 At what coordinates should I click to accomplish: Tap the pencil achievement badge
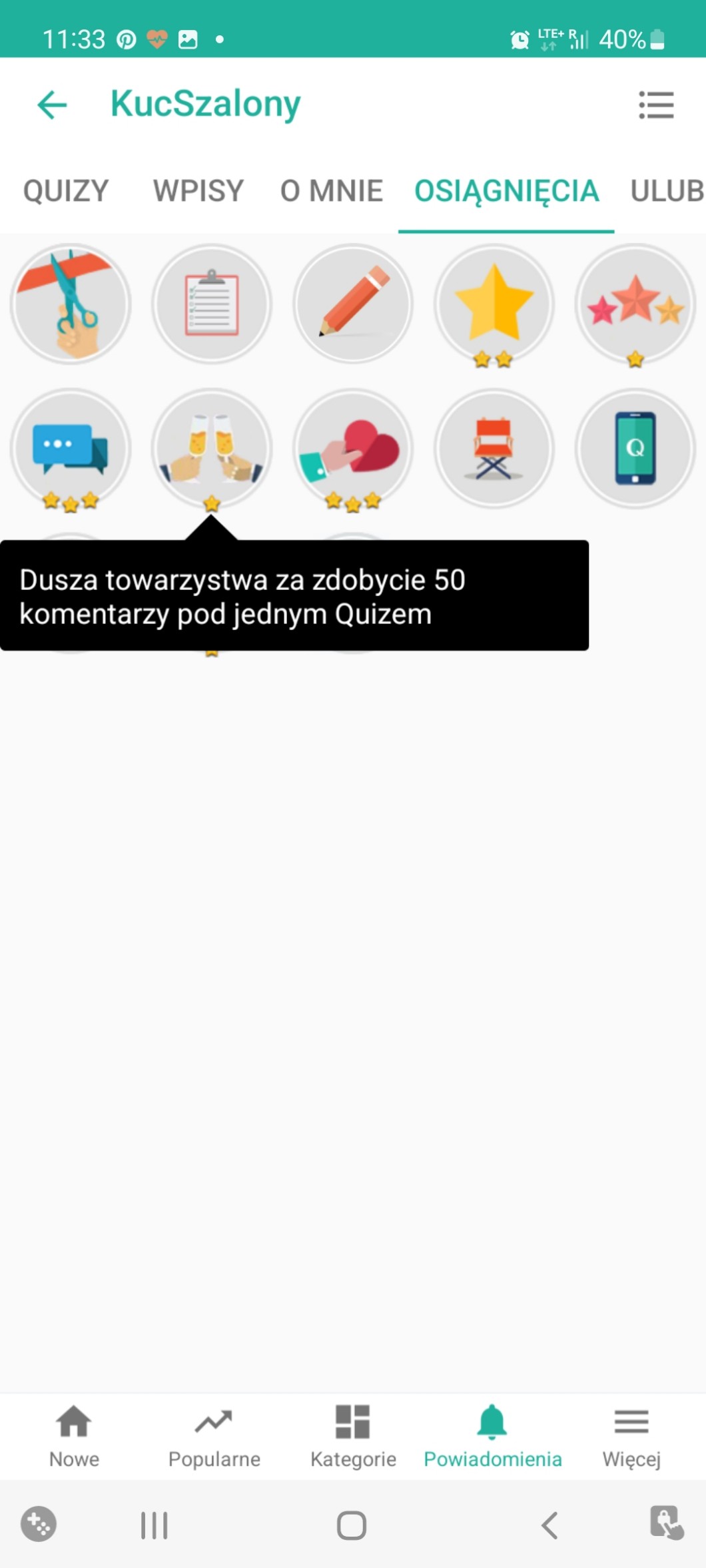coord(353,304)
